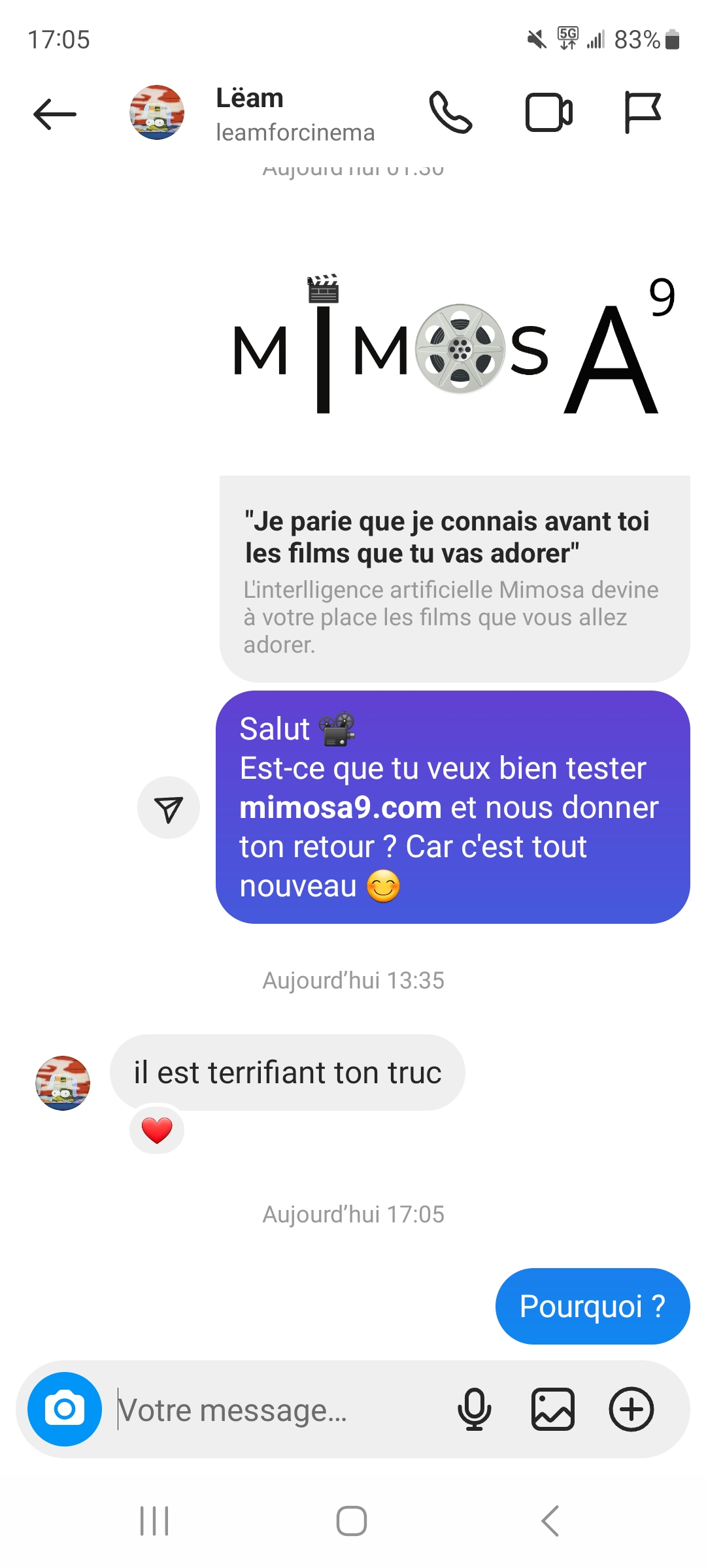Screen dimensions: 706x1568
Task: Tap the flag icon in the header
Action: tap(643, 113)
